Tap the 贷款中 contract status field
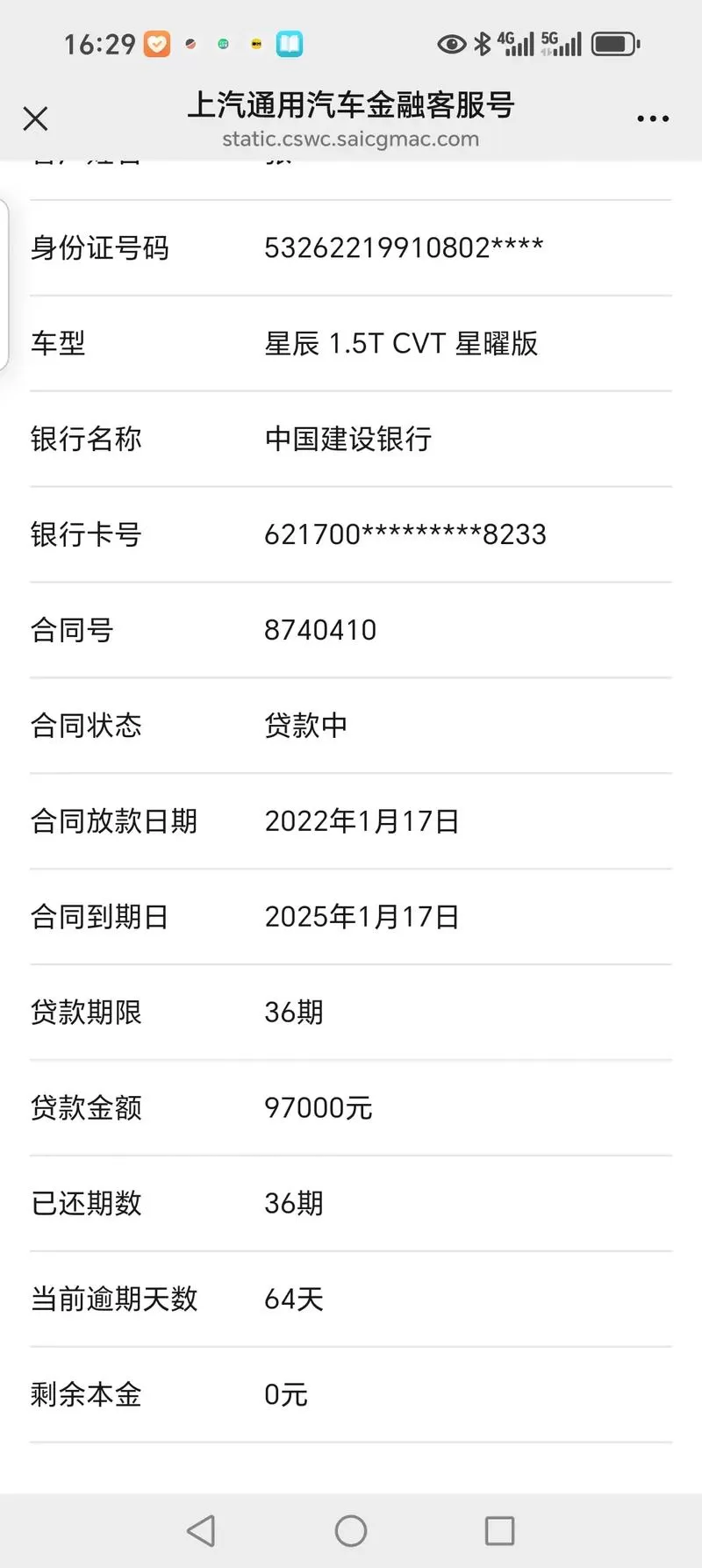702x1568 pixels. point(307,726)
